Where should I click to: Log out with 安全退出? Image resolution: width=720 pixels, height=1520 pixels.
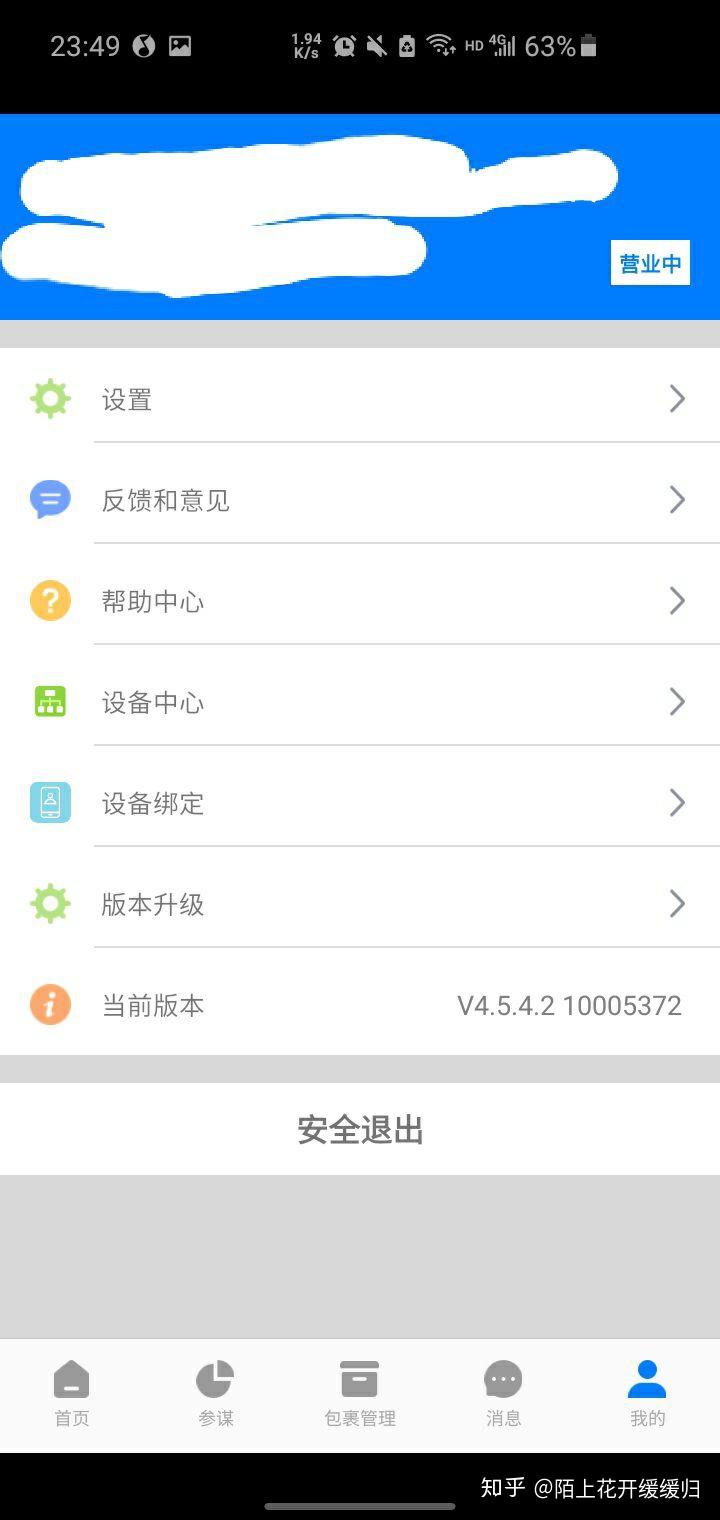[360, 1130]
